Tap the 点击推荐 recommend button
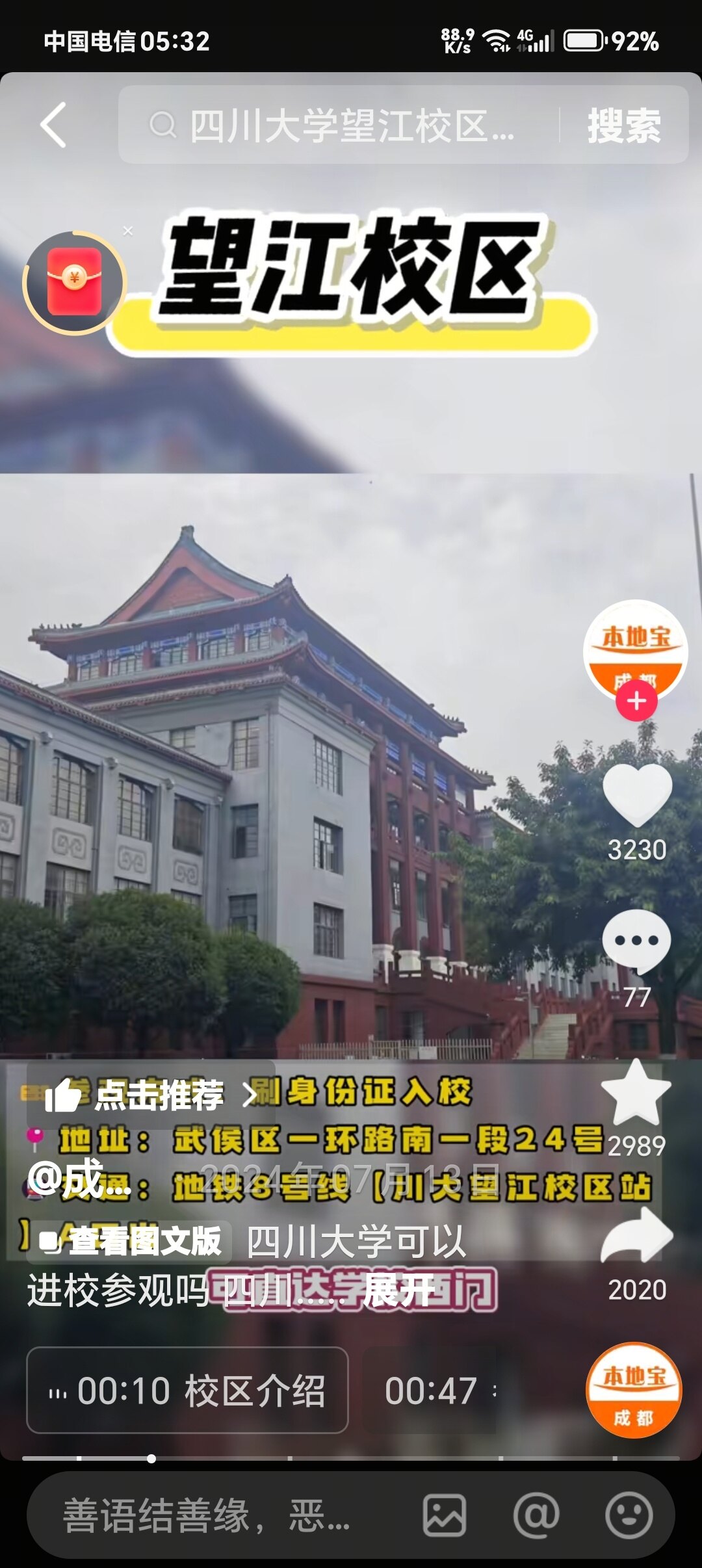Viewport: 702px width, 1568px height. [x=149, y=1095]
